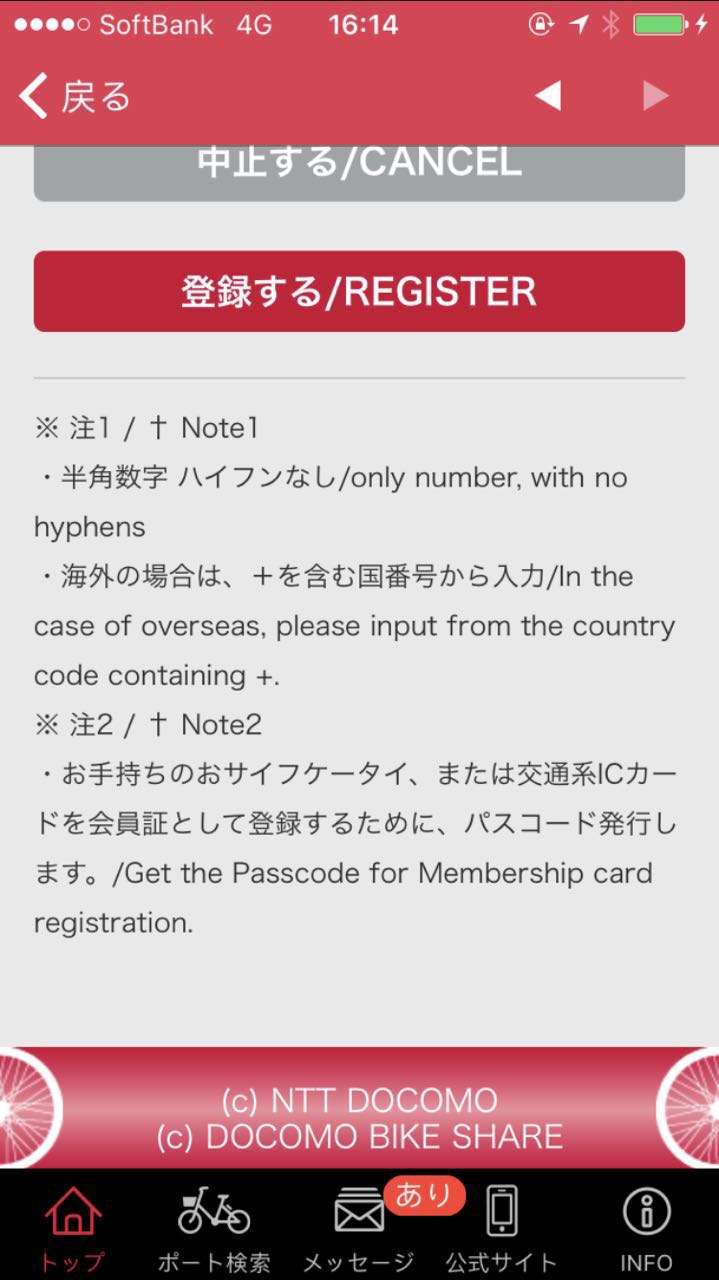This screenshot has height=1280, width=719.
Task: Open the INFO tab
Action: coord(646,1228)
